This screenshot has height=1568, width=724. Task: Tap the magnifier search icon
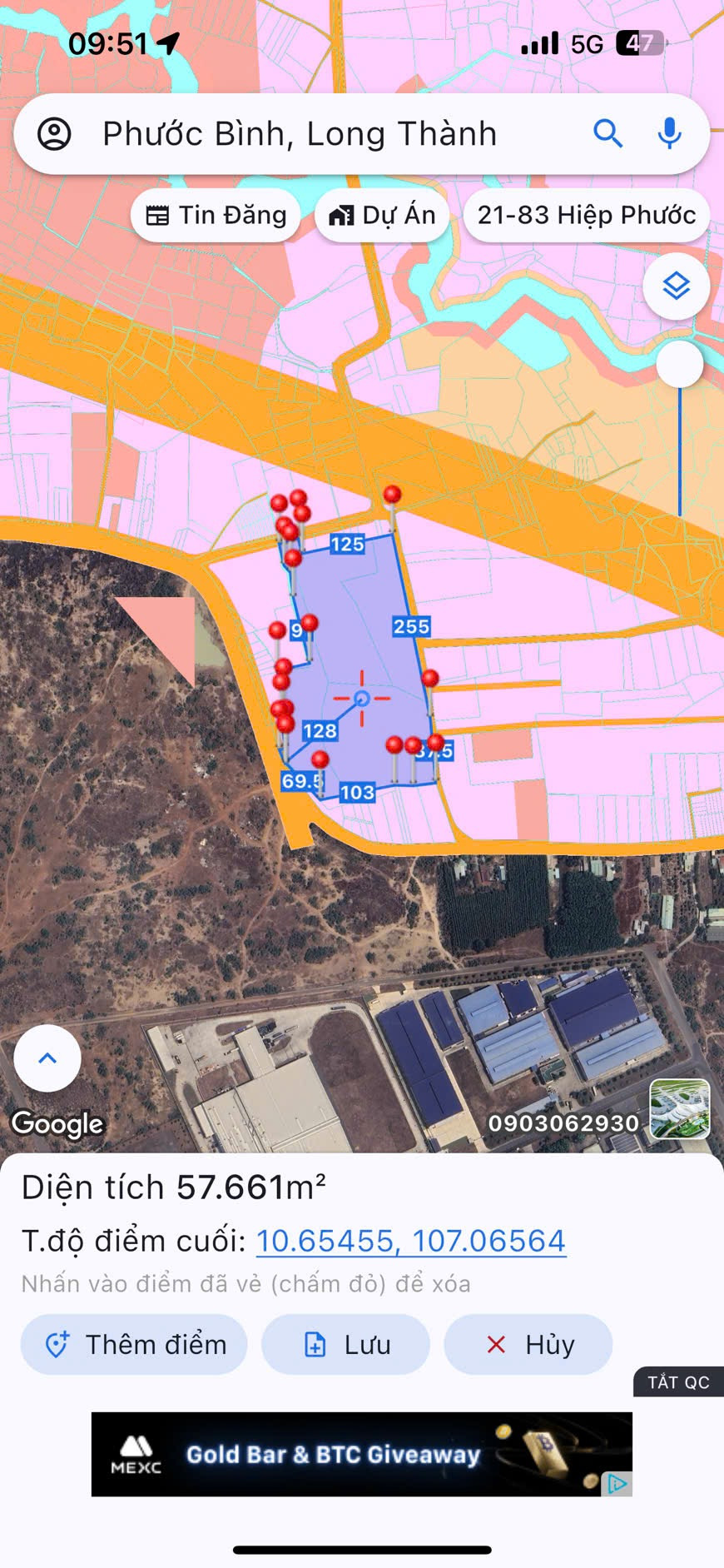607,133
